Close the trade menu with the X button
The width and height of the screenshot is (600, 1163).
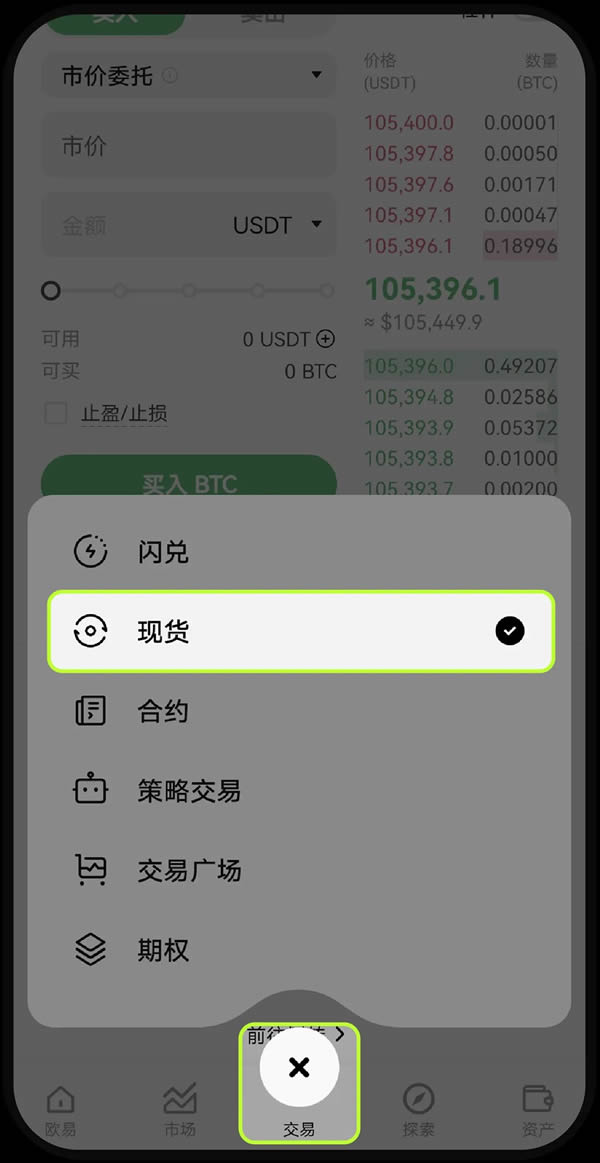(299, 1067)
